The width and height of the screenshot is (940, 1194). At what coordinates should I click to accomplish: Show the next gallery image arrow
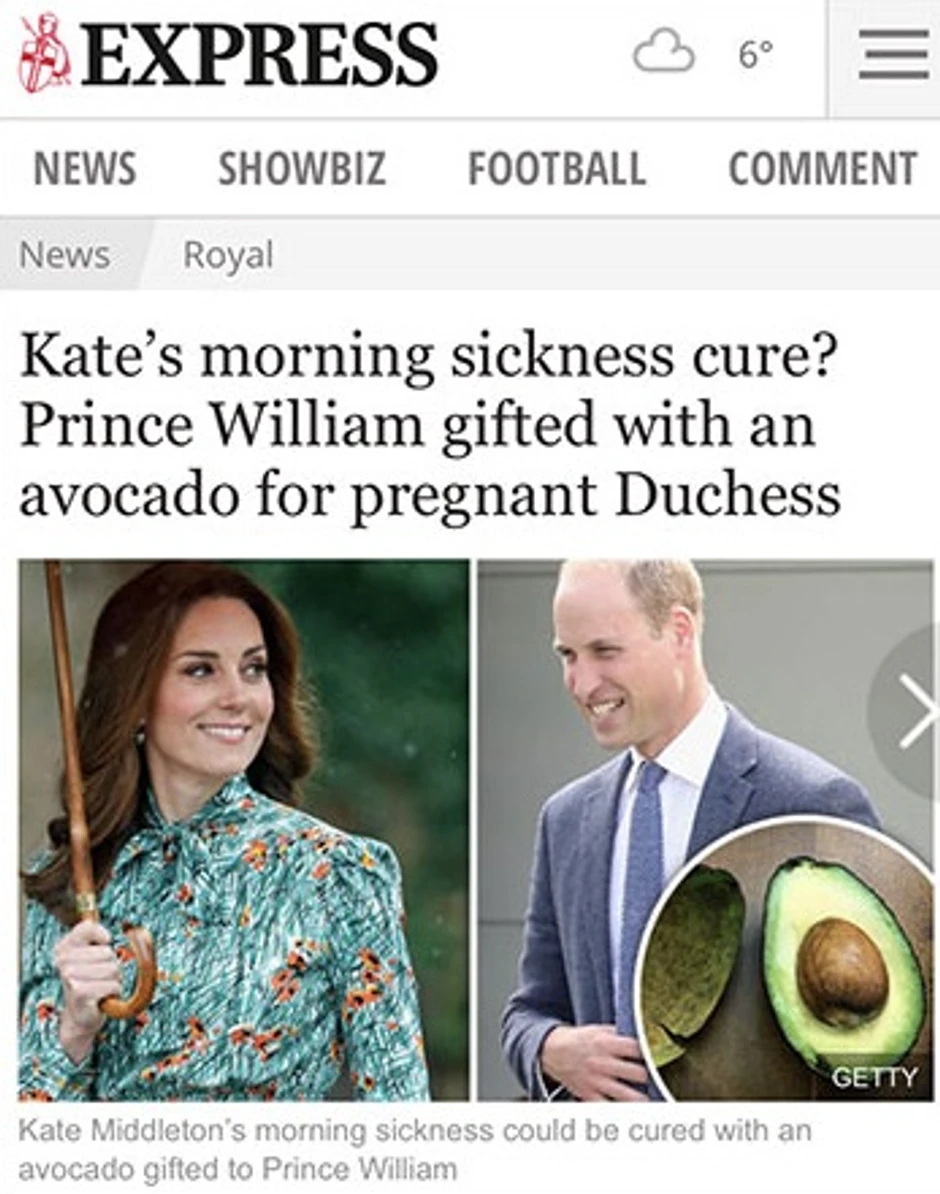(914, 711)
